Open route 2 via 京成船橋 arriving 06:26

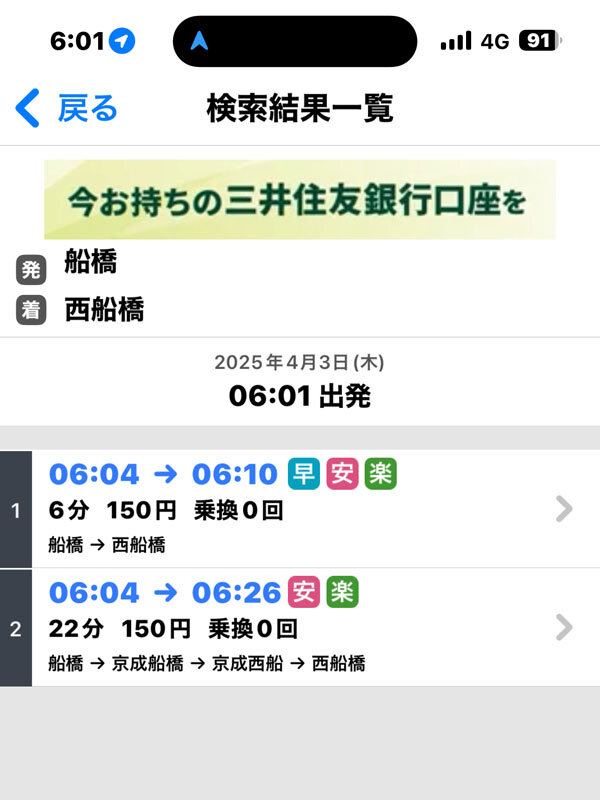click(x=300, y=627)
